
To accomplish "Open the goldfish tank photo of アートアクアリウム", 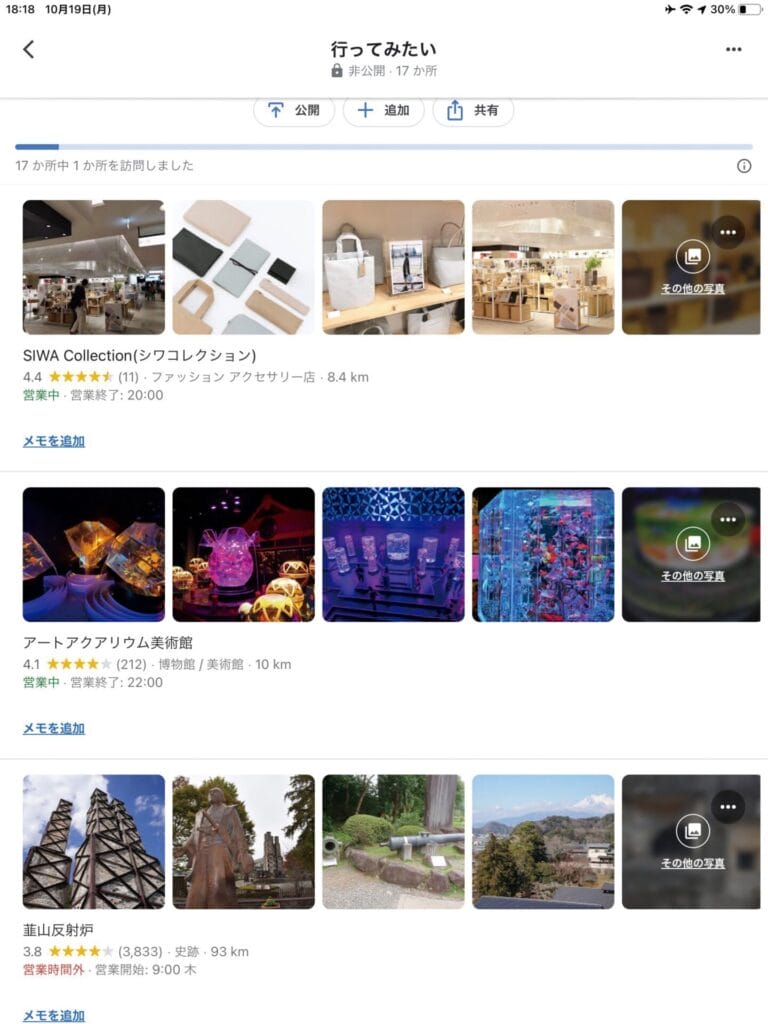I will coord(543,554).
